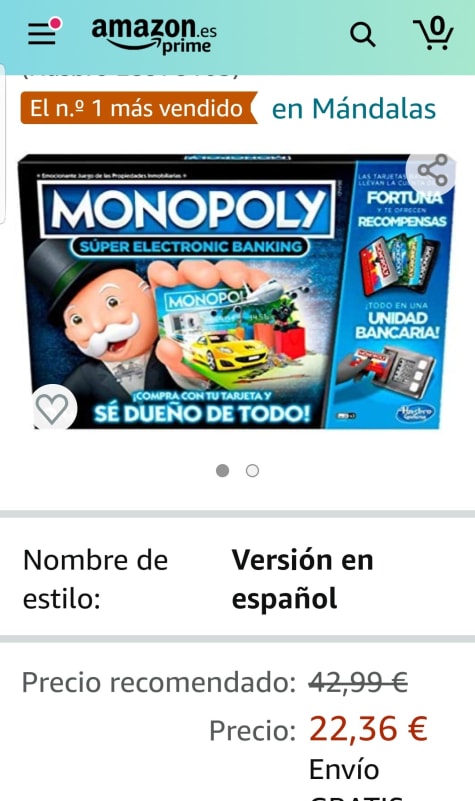The width and height of the screenshot is (475, 801).
Task: Open the hamburger menu
Action: pyautogui.click(x=42, y=34)
